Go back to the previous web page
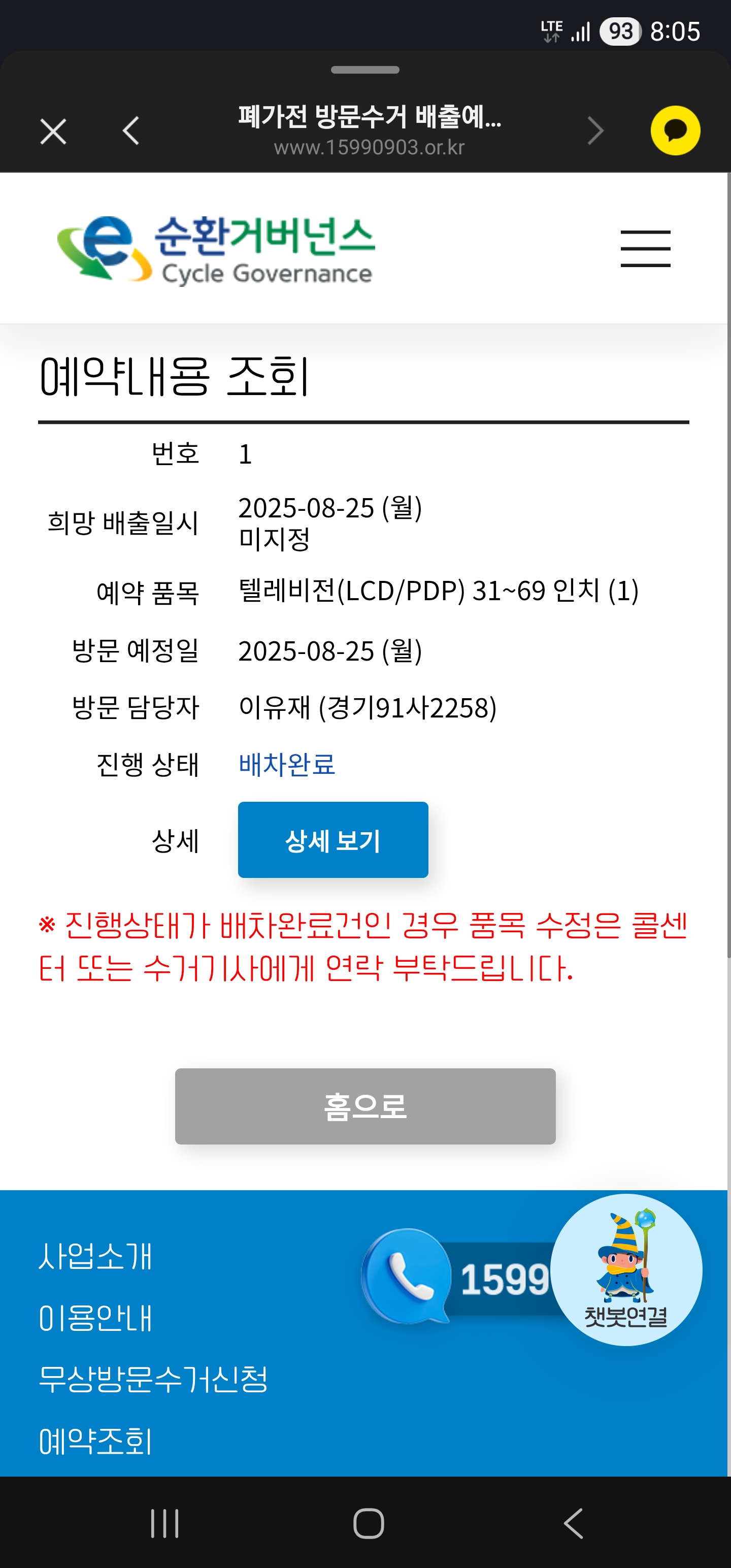Viewport: 731px width, 1568px height. point(131,131)
